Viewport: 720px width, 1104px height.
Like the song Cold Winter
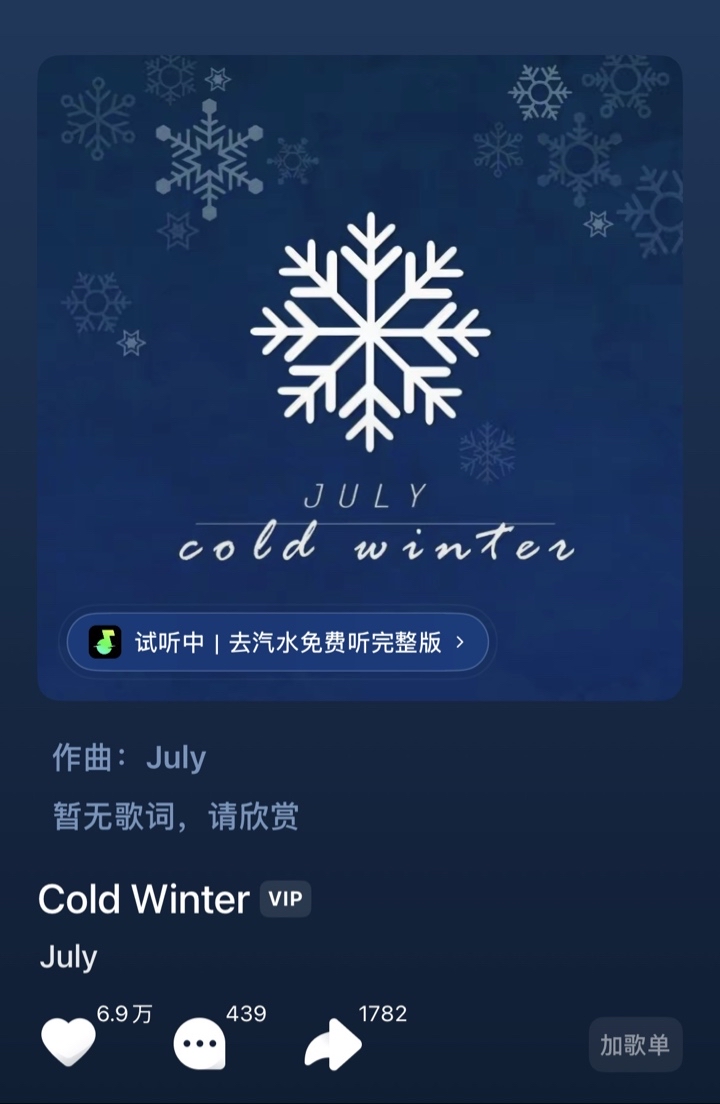[x=68, y=1044]
